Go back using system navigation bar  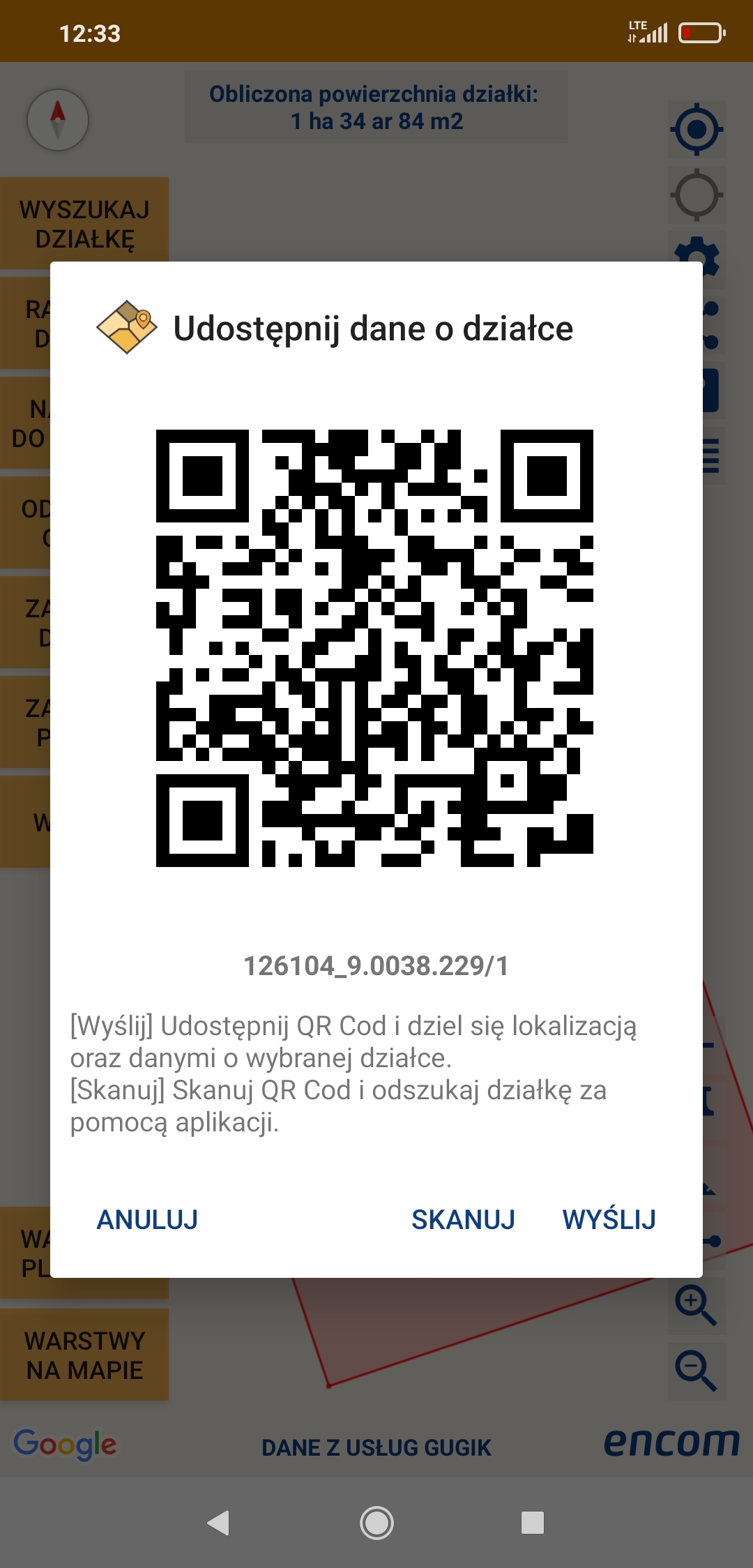pyautogui.click(x=219, y=1523)
